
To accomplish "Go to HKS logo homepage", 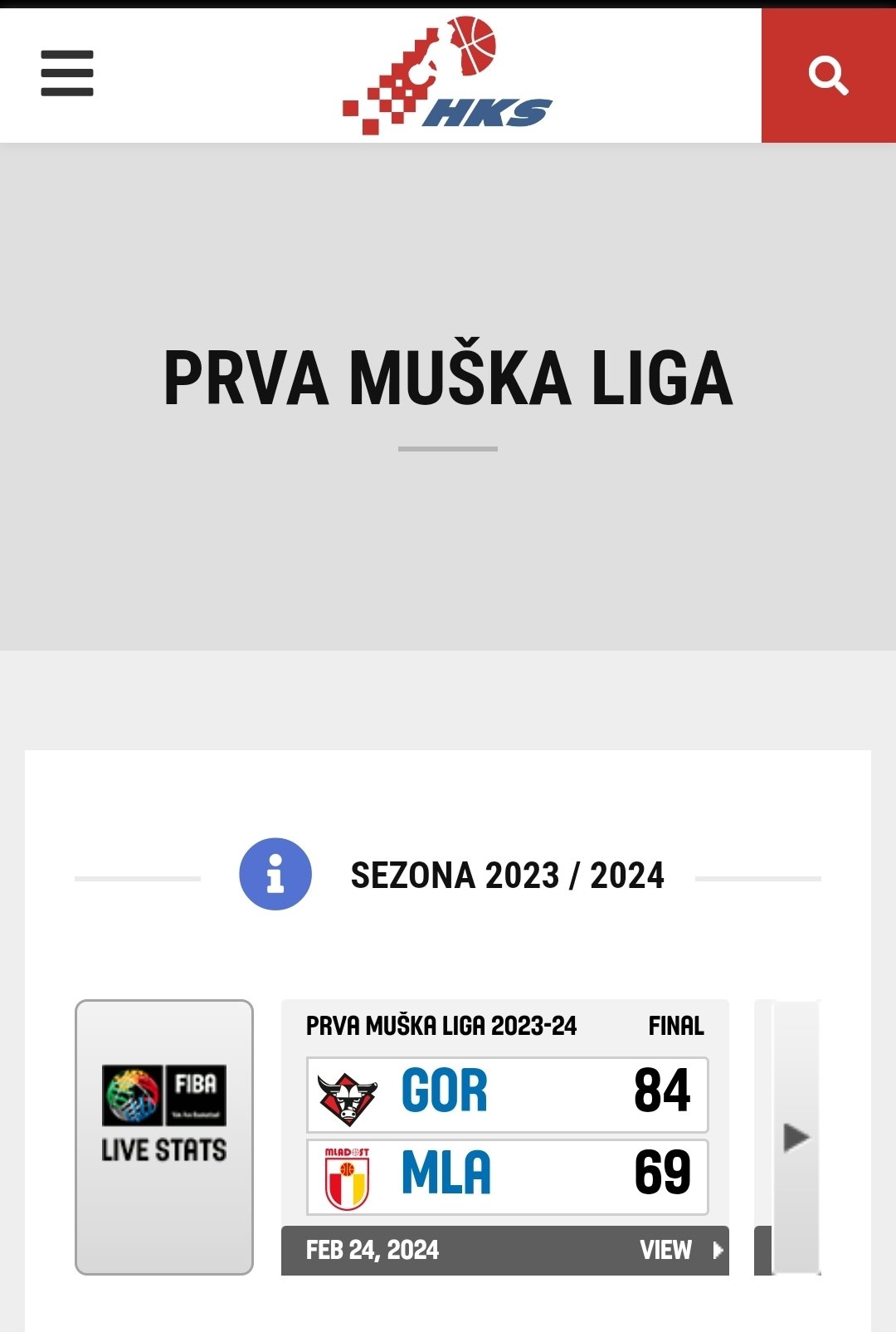I will point(448,76).
